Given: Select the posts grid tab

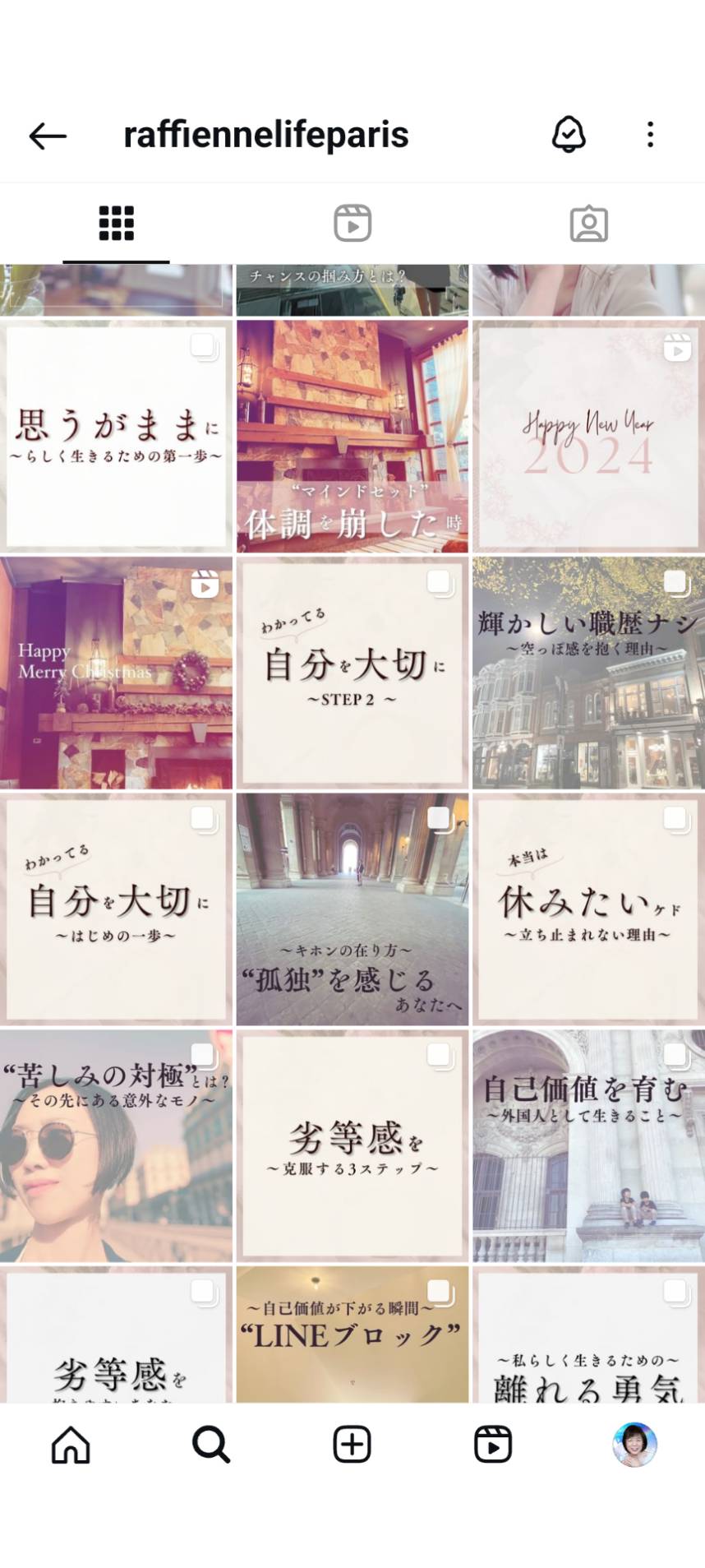Looking at the screenshot, I should click(117, 223).
